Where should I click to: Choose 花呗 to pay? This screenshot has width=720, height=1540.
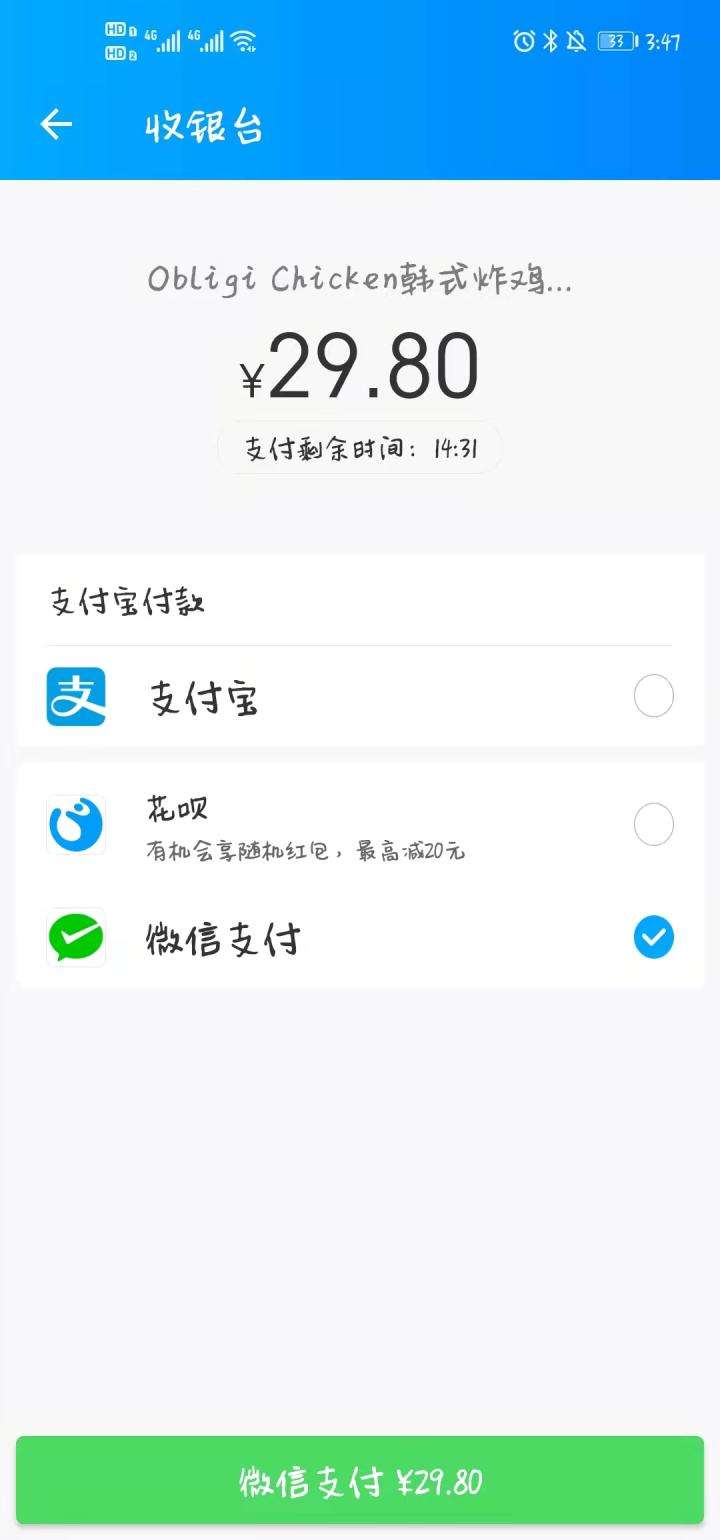click(653, 825)
